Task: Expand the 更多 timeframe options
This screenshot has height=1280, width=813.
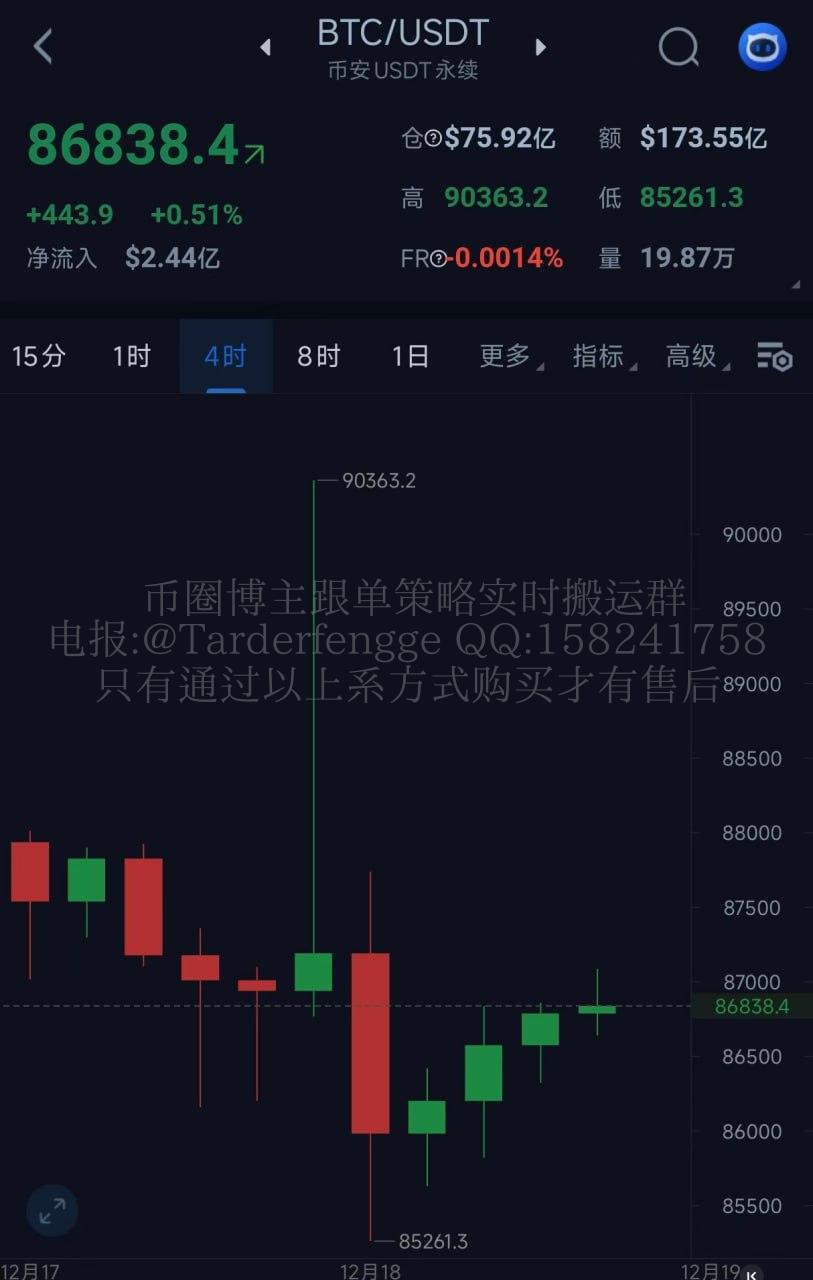Action: pos(510,356)
